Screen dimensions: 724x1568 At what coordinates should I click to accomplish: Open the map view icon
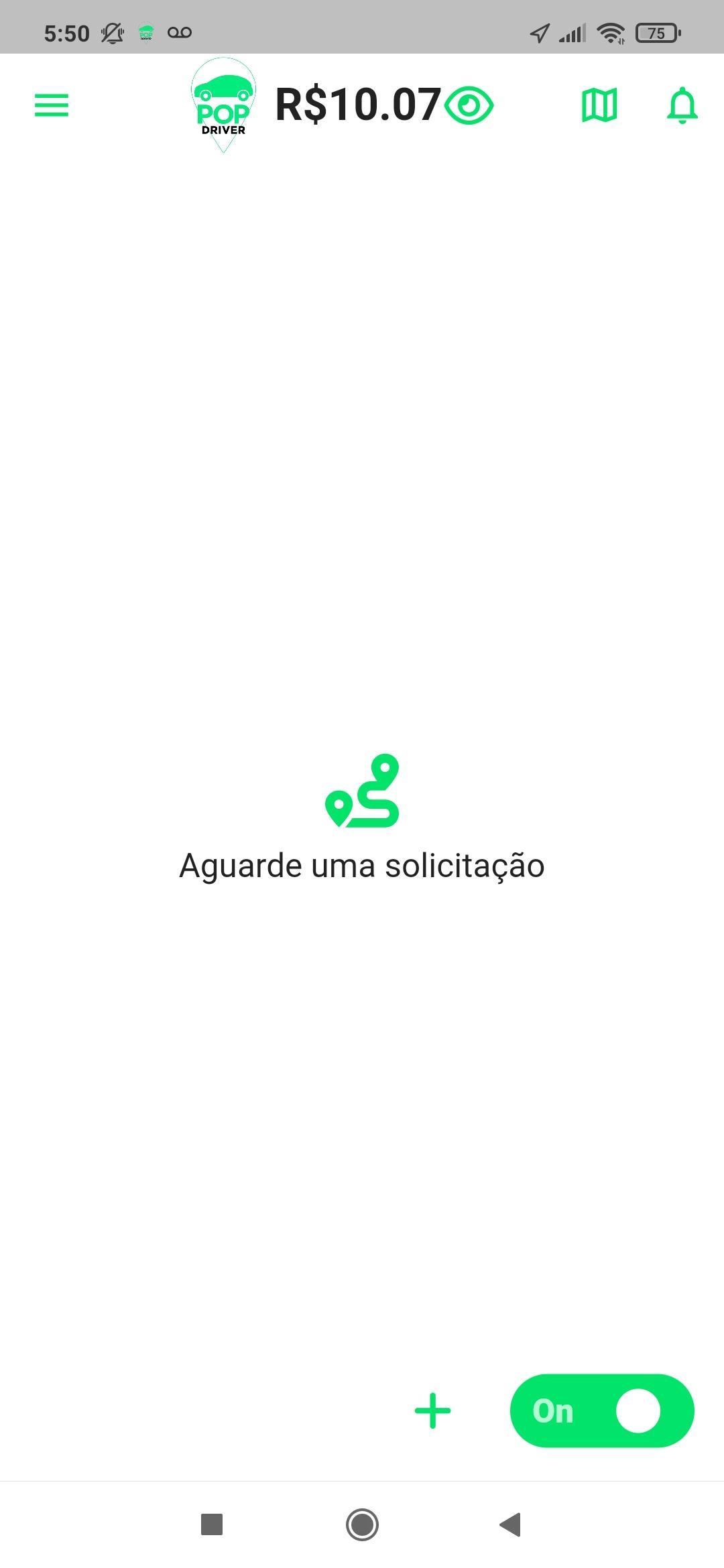click(599, 105)
